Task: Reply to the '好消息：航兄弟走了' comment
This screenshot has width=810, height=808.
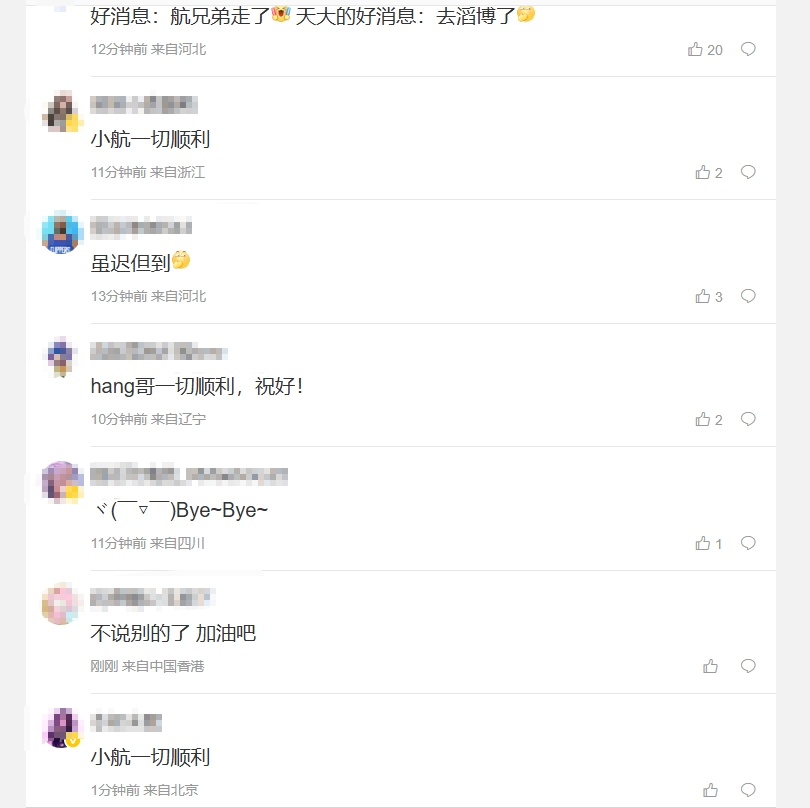Action: pyautogui.click(x=748, y=49)
